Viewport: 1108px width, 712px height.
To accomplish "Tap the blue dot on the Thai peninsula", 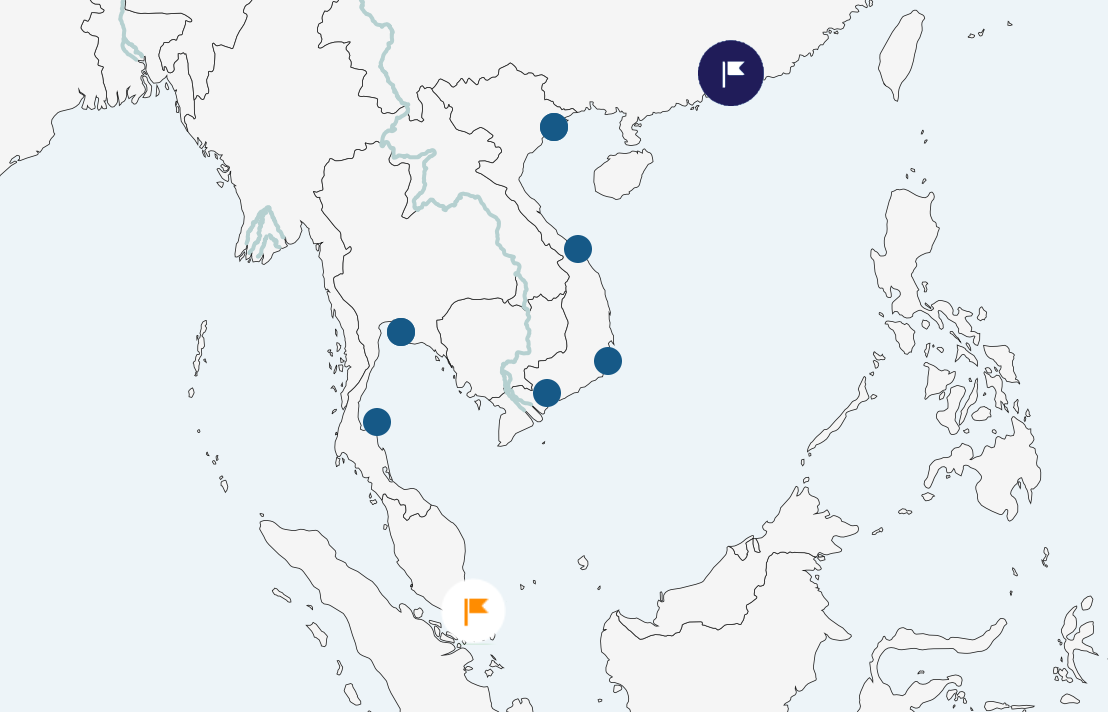I will click(x=377, y=422).
